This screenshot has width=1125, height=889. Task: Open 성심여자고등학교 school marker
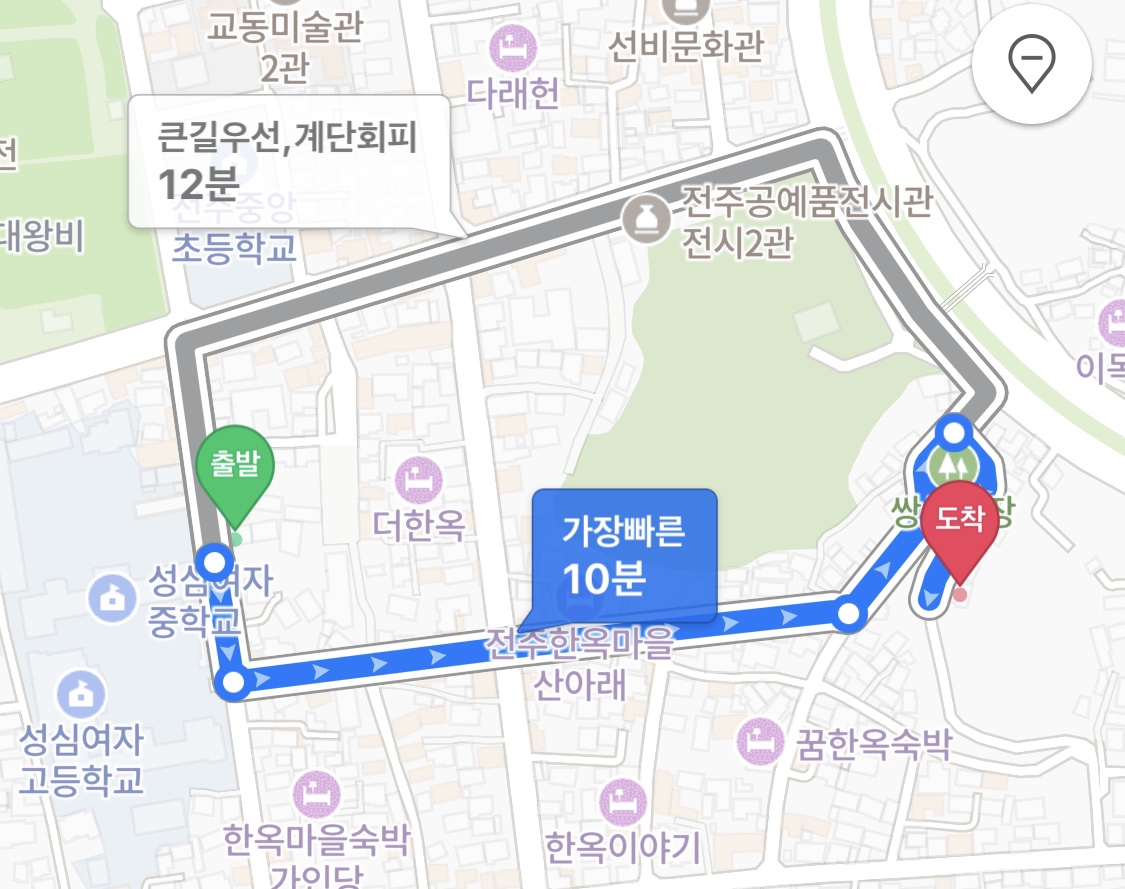[x=81, y=692]
